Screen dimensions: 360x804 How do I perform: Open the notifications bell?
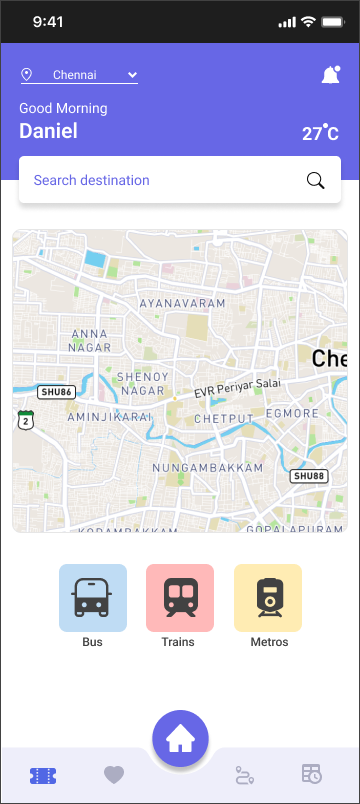click(x=331, y=75)
